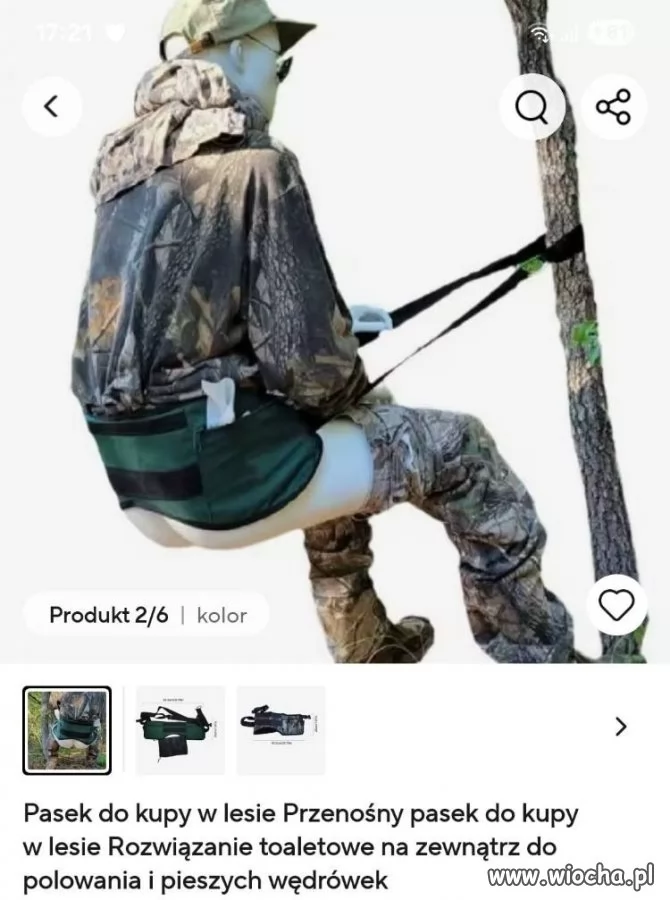Share this product listing
The image size is (670, 900).
(x=613, y=106)
